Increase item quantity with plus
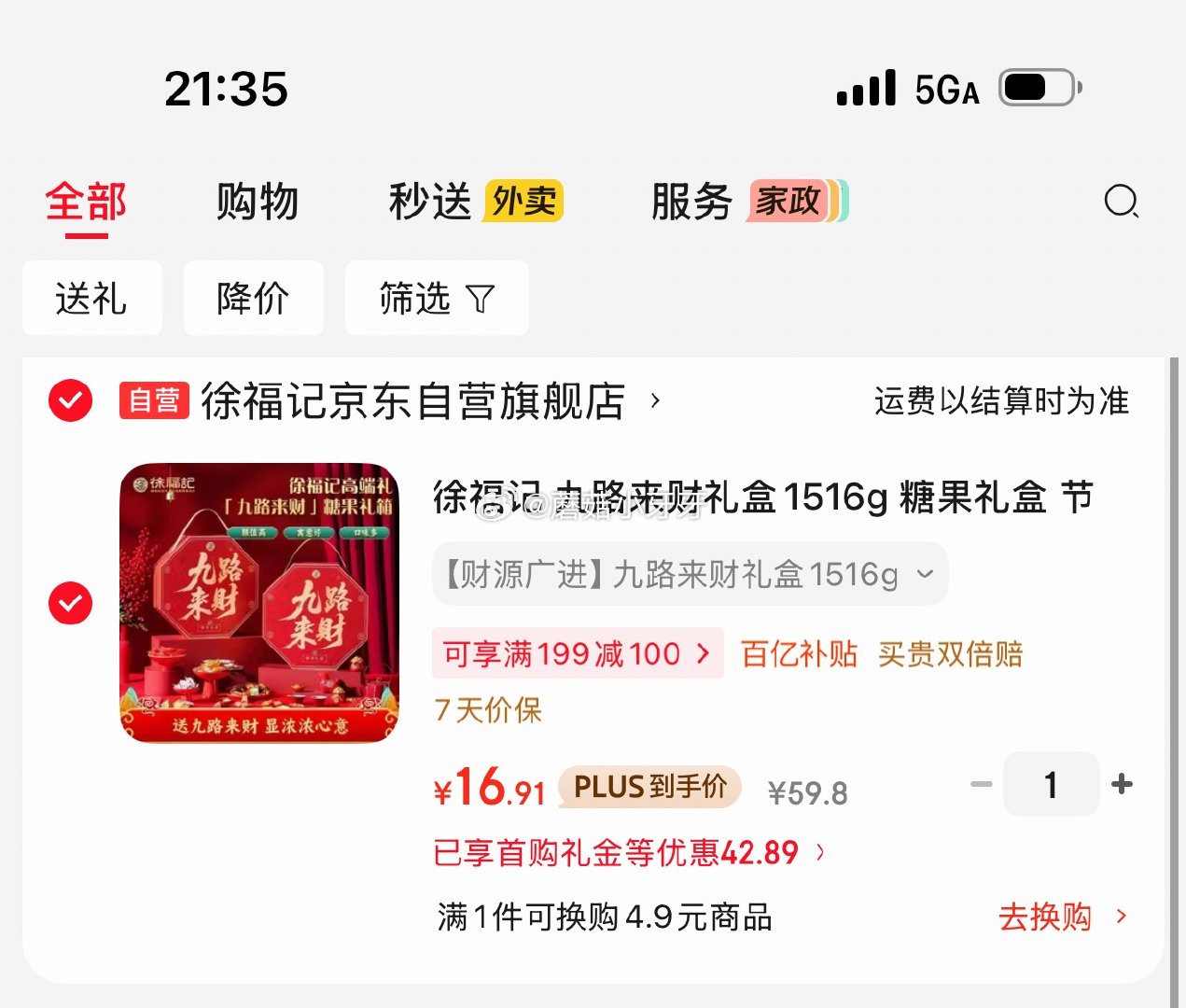The height and width of the screenshot is (1008, 1186). [x=1123, y=784]
